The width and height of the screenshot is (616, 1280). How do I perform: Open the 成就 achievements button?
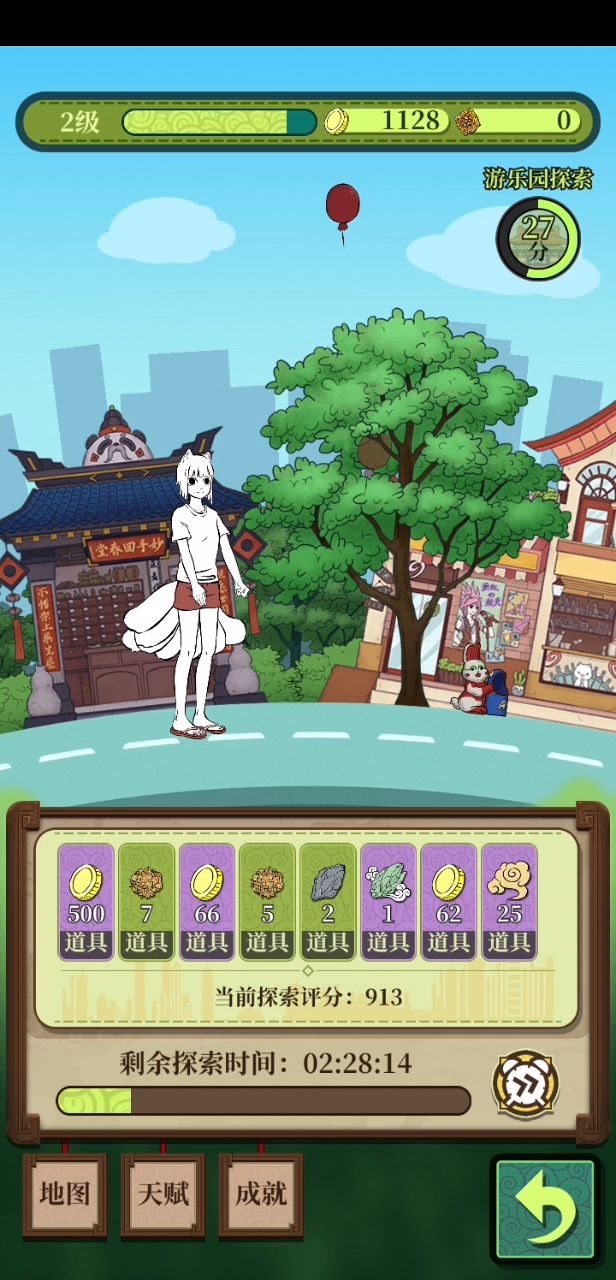[261, 1193]
